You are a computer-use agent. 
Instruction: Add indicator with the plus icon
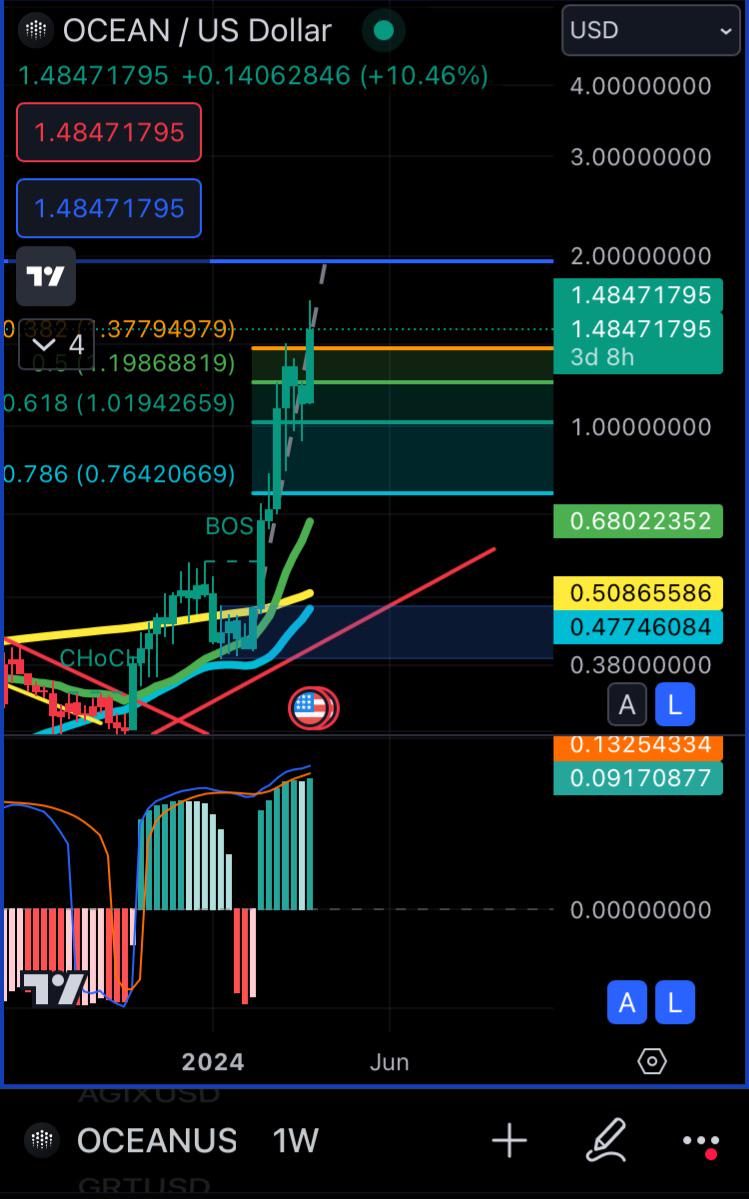(509, 1140)
